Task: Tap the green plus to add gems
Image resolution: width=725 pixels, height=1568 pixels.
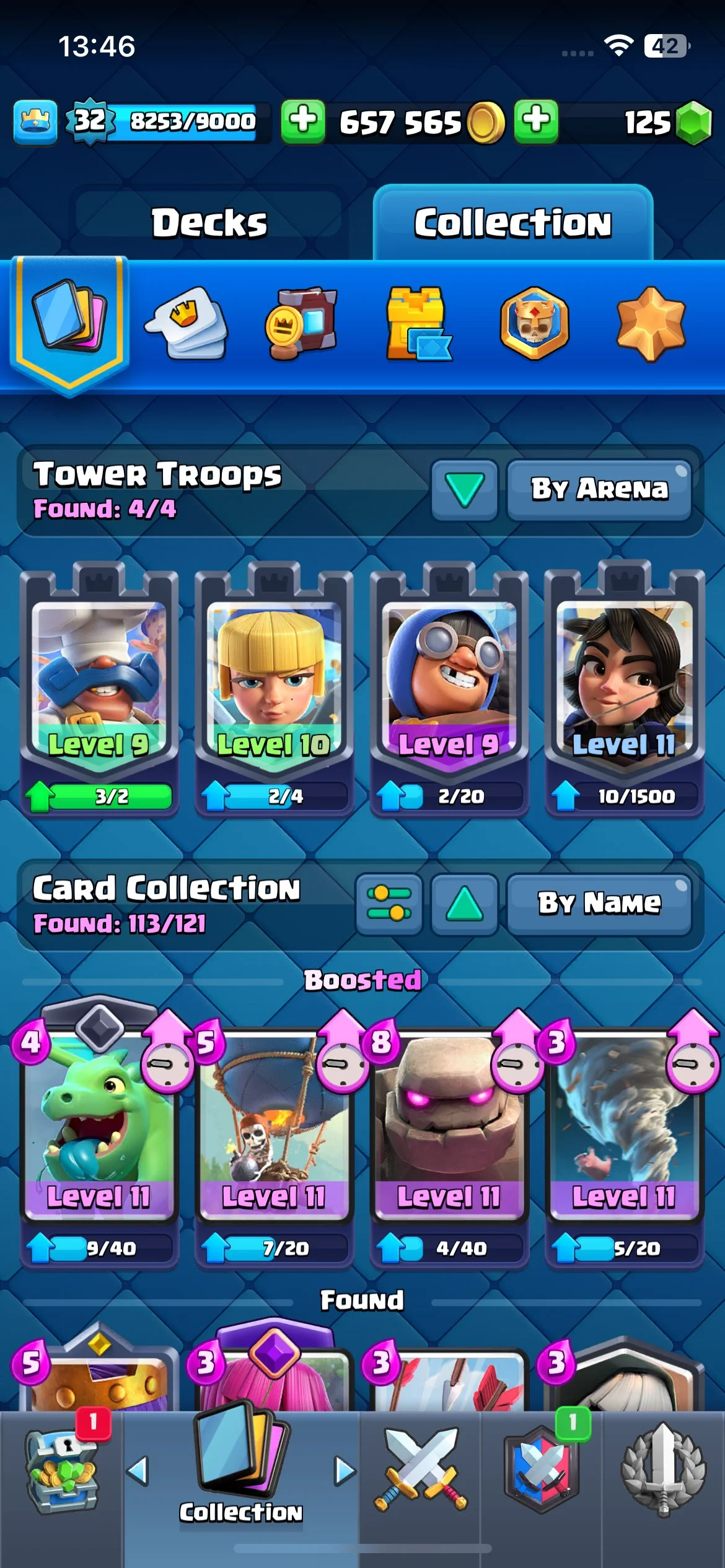Action: [x=536, y=121]
